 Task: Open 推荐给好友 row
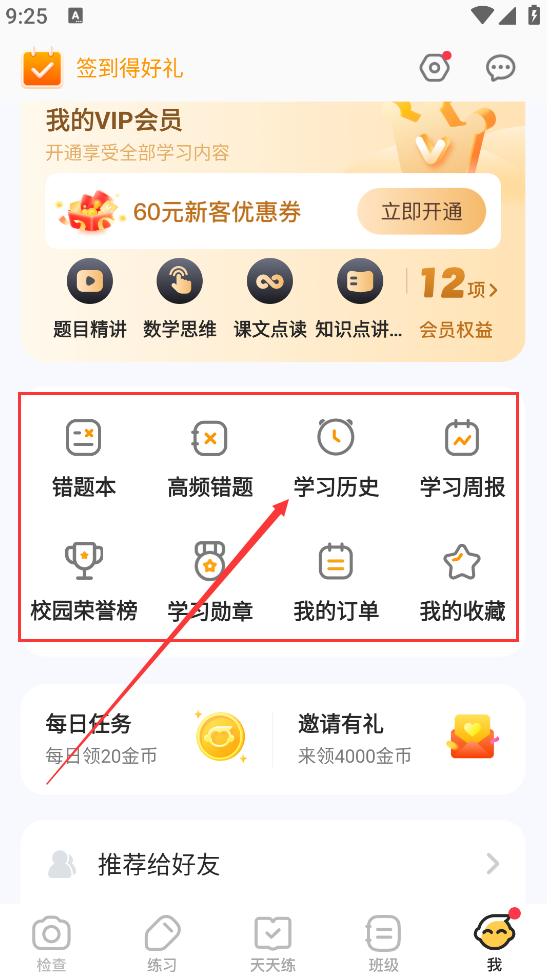[273, 864]
